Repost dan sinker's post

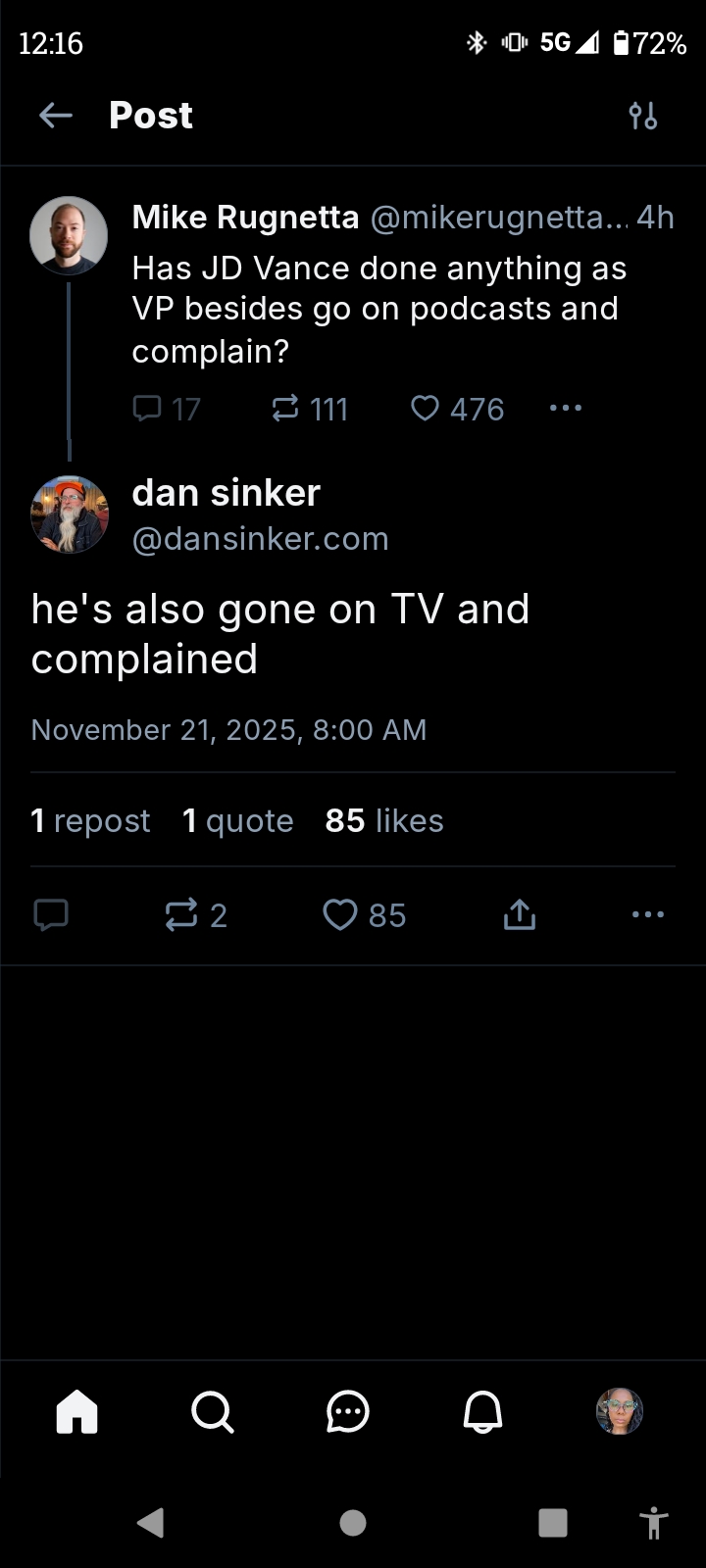181,914
